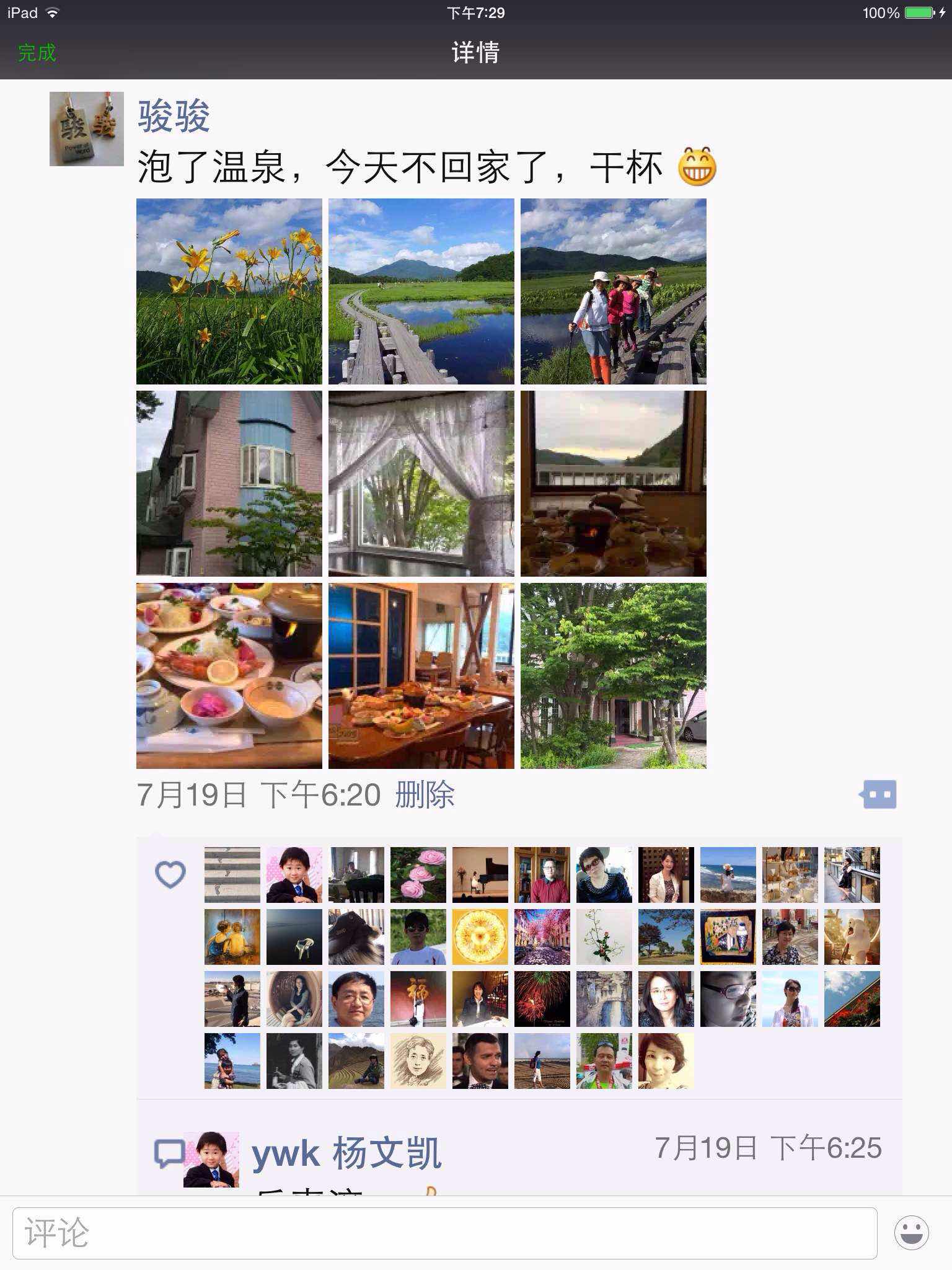952x1270 pixels.
Task: View the boardwalk over pond photo
Action: pos(421,291)
